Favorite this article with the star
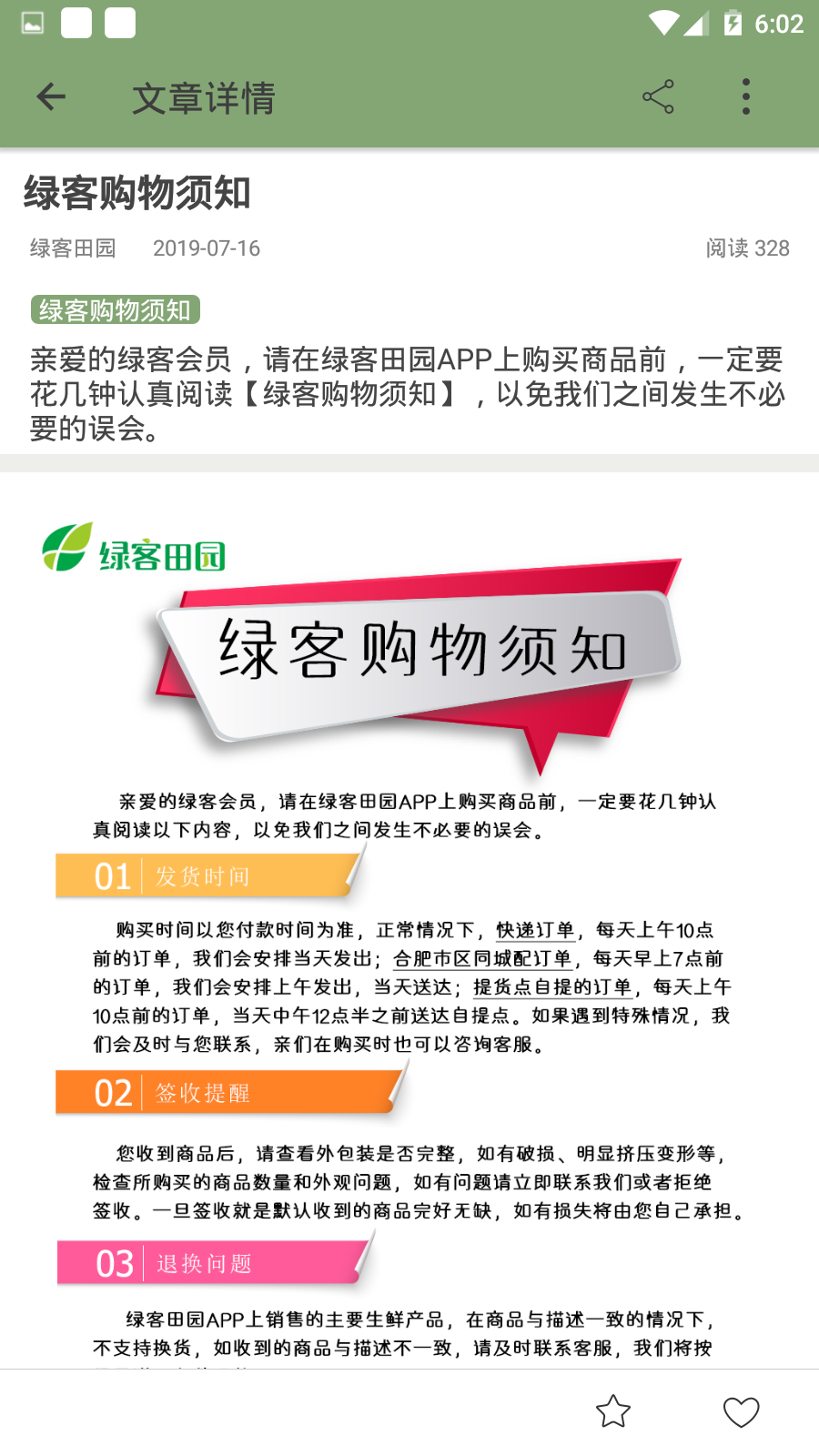Viewport: 819px width, 1456px height. [613, 1411]
